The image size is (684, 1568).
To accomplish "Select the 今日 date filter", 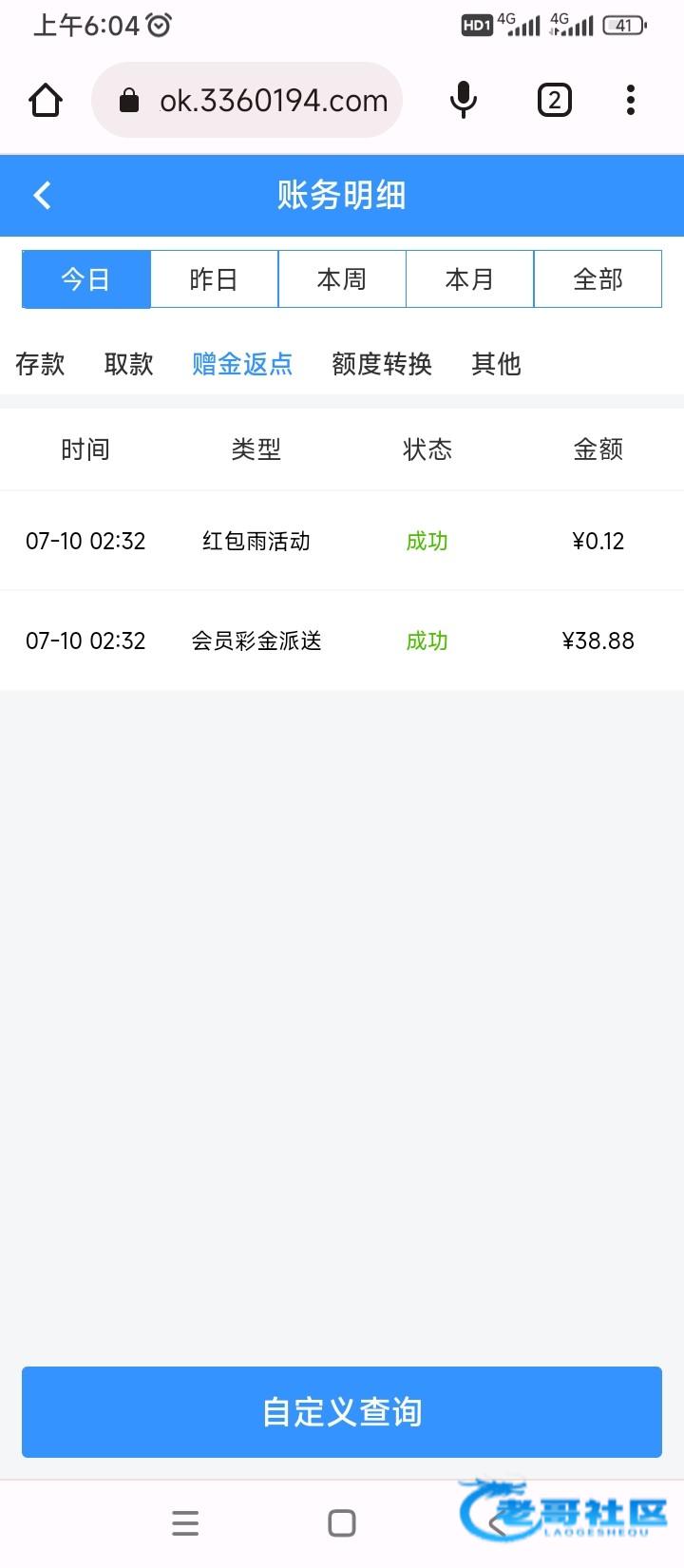I will click(86, 279).
